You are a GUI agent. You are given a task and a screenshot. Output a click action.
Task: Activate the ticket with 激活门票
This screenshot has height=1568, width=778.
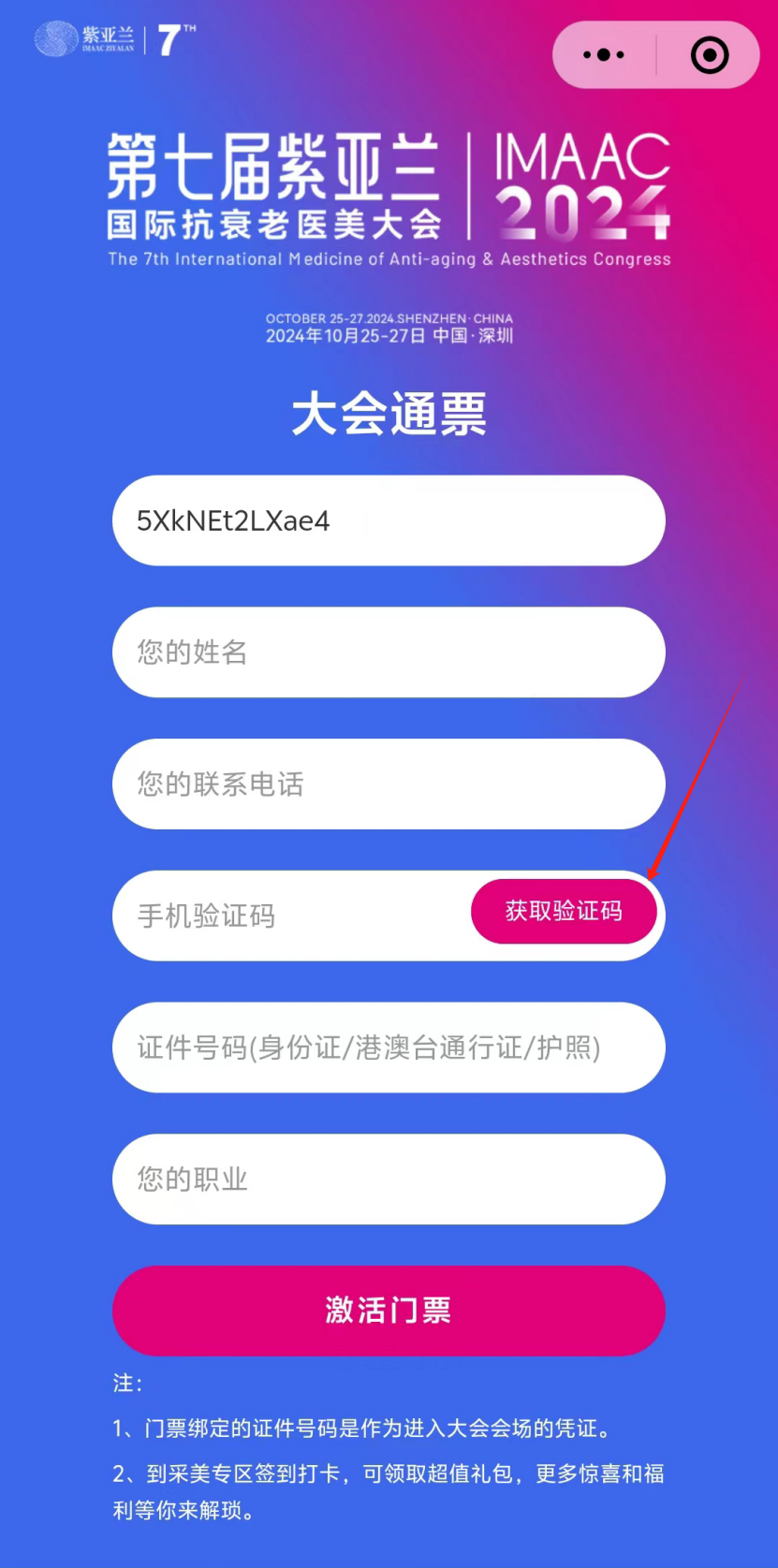point(389,1311)
